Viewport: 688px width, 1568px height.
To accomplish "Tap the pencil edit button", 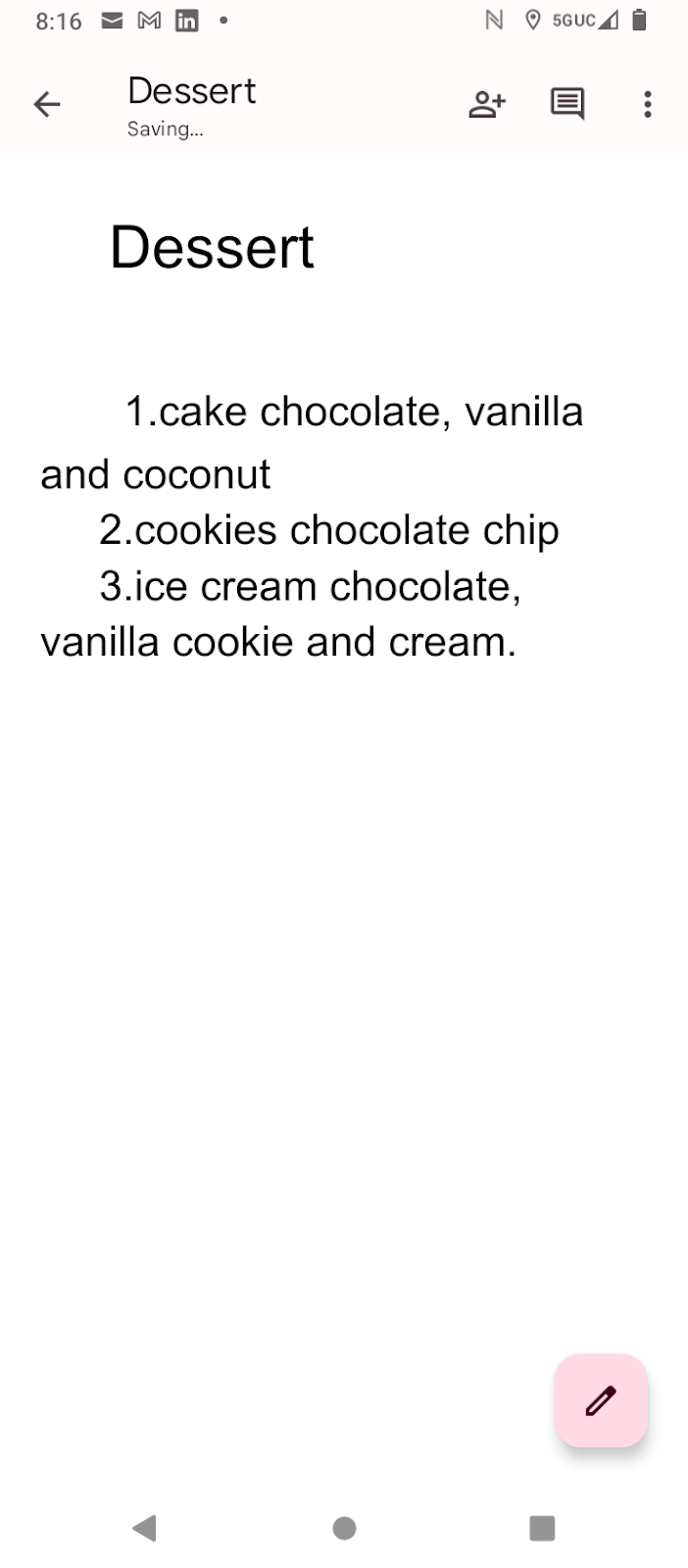I will (601, 1400).
